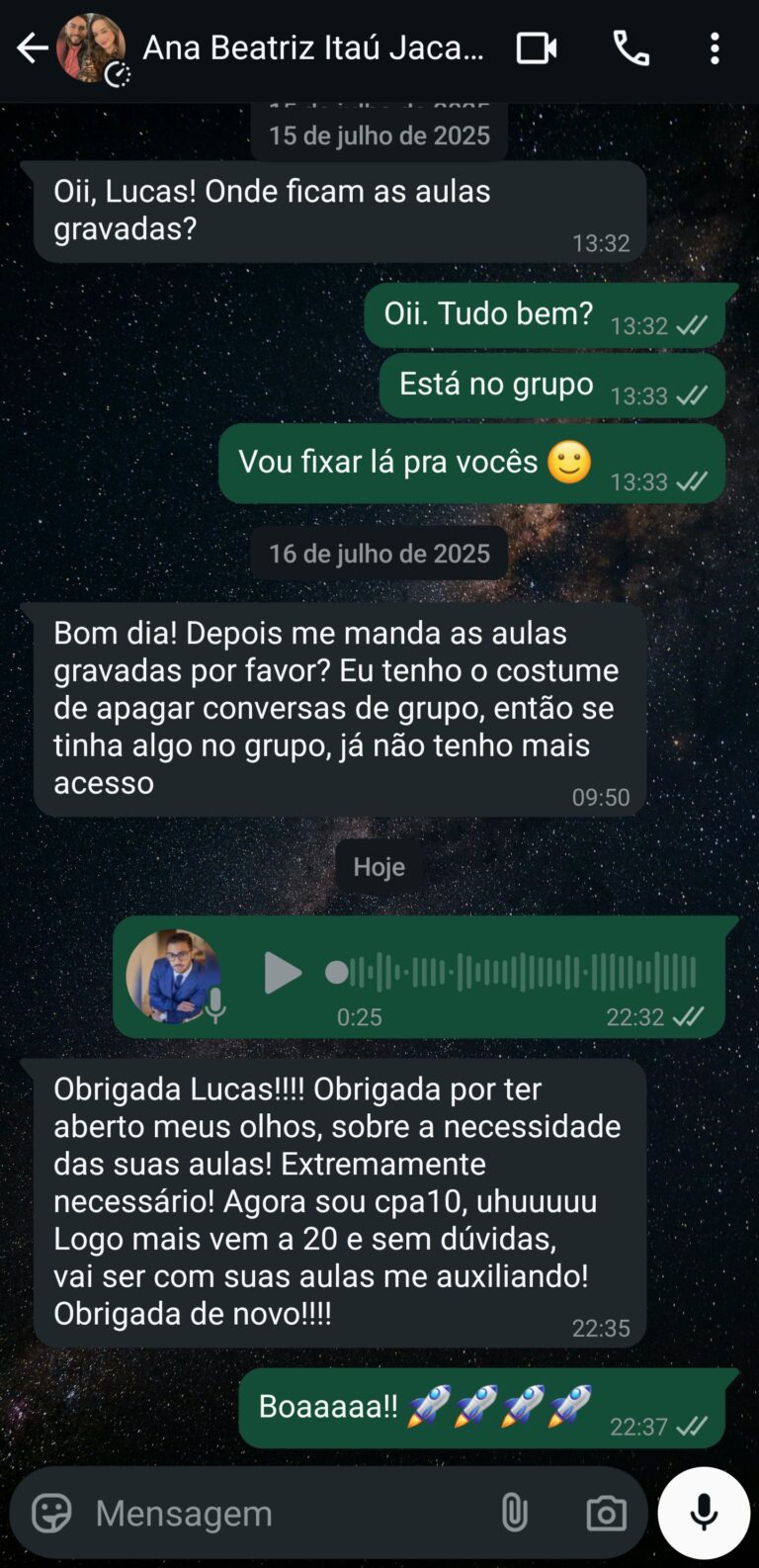Tap the 'Hoje' date divider

[379, 866]
